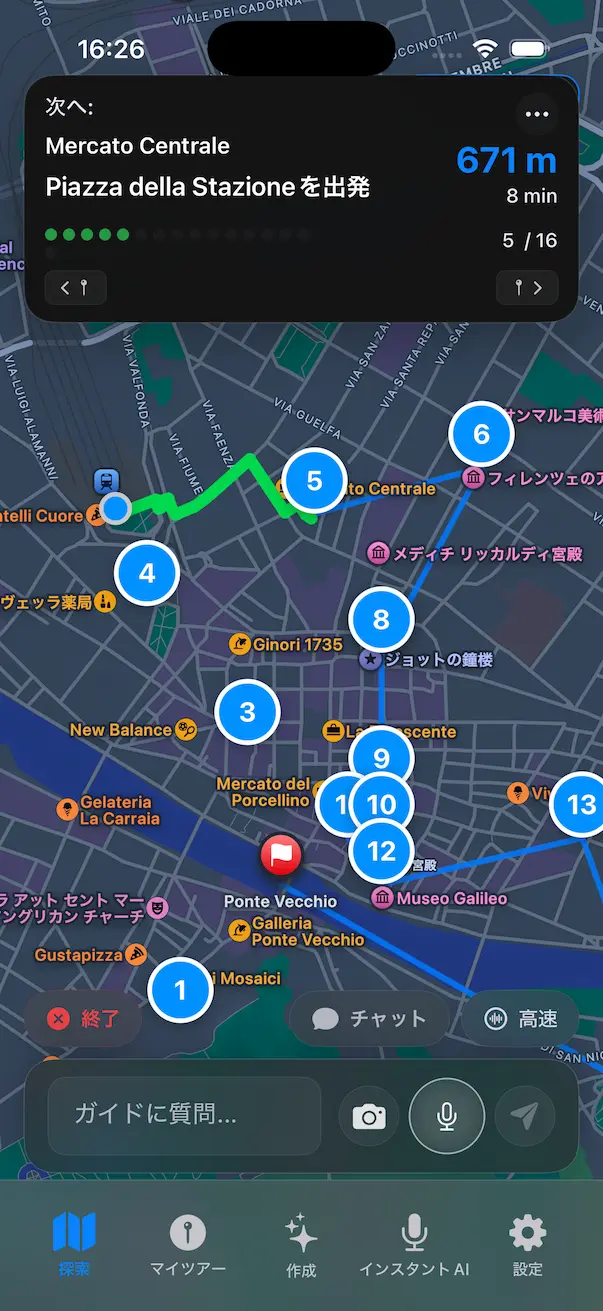Select stop marker 1 on the map
Image resolution: width=603 pixels, height=1311 pixels.
coord(180,990)
